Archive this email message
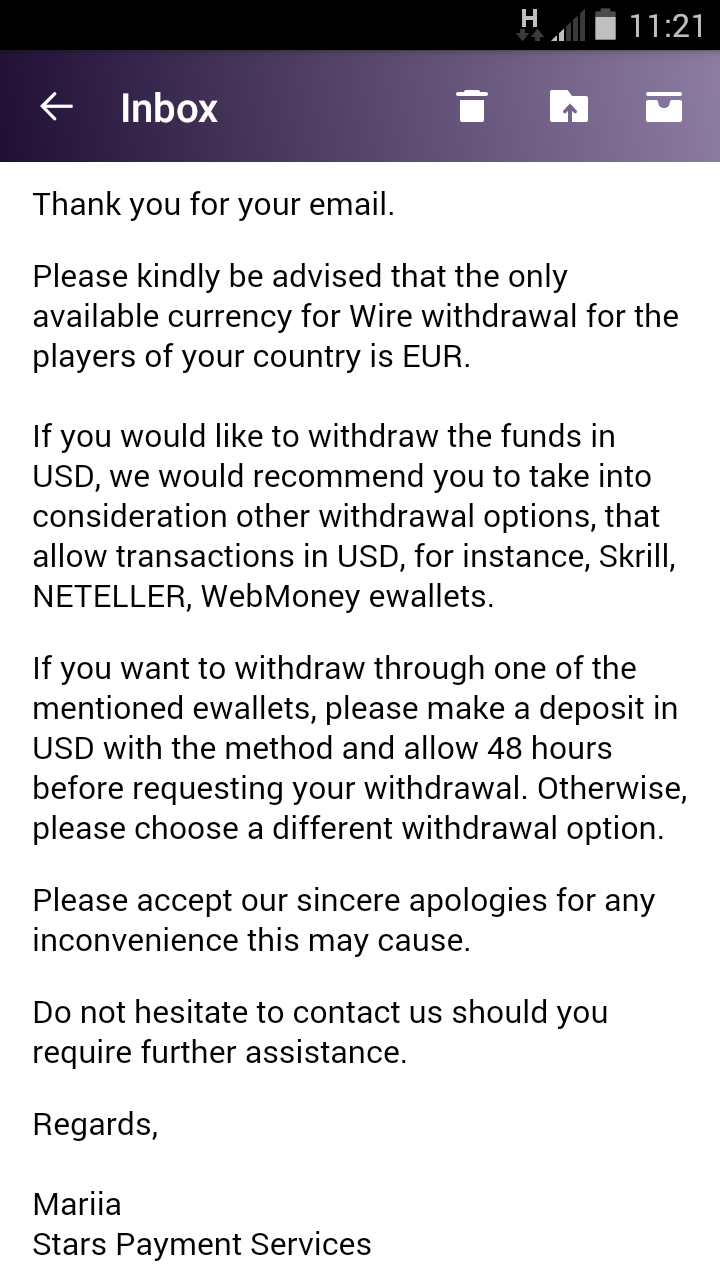 (x=664, y=106)
